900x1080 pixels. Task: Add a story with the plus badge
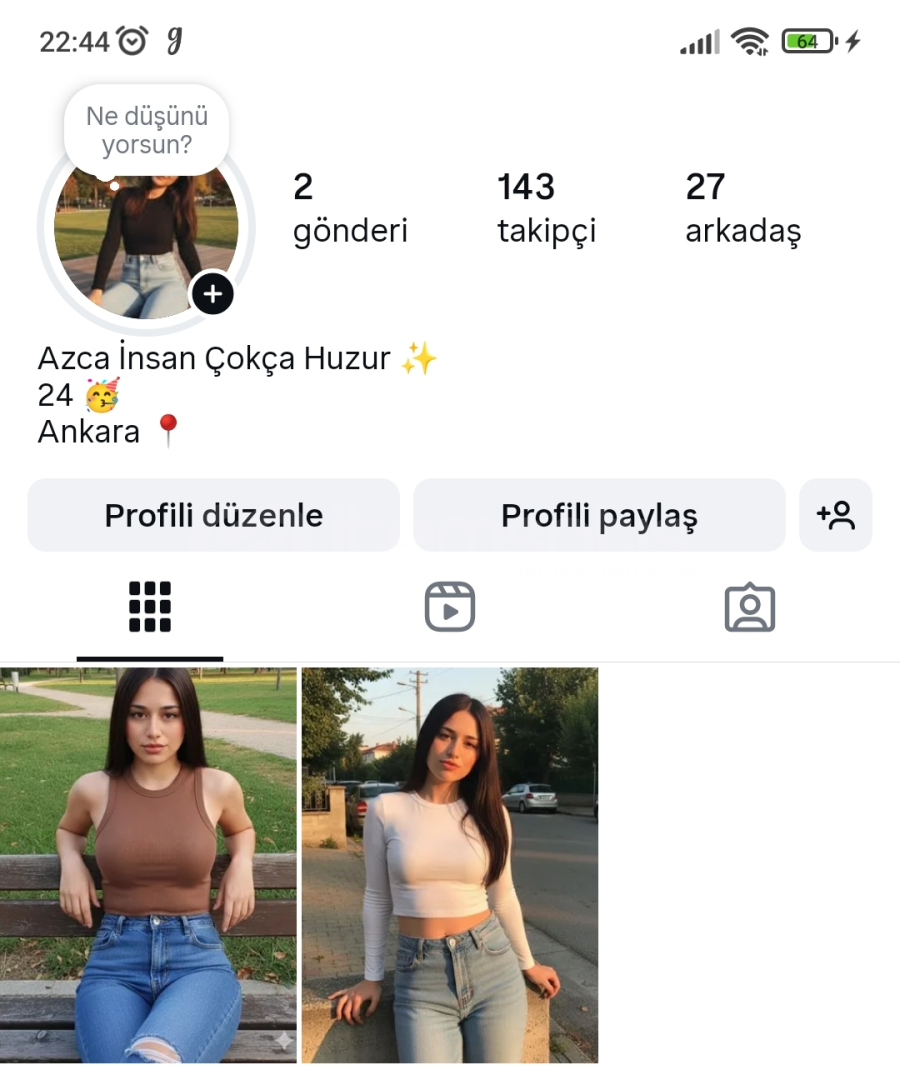(212, 294)
